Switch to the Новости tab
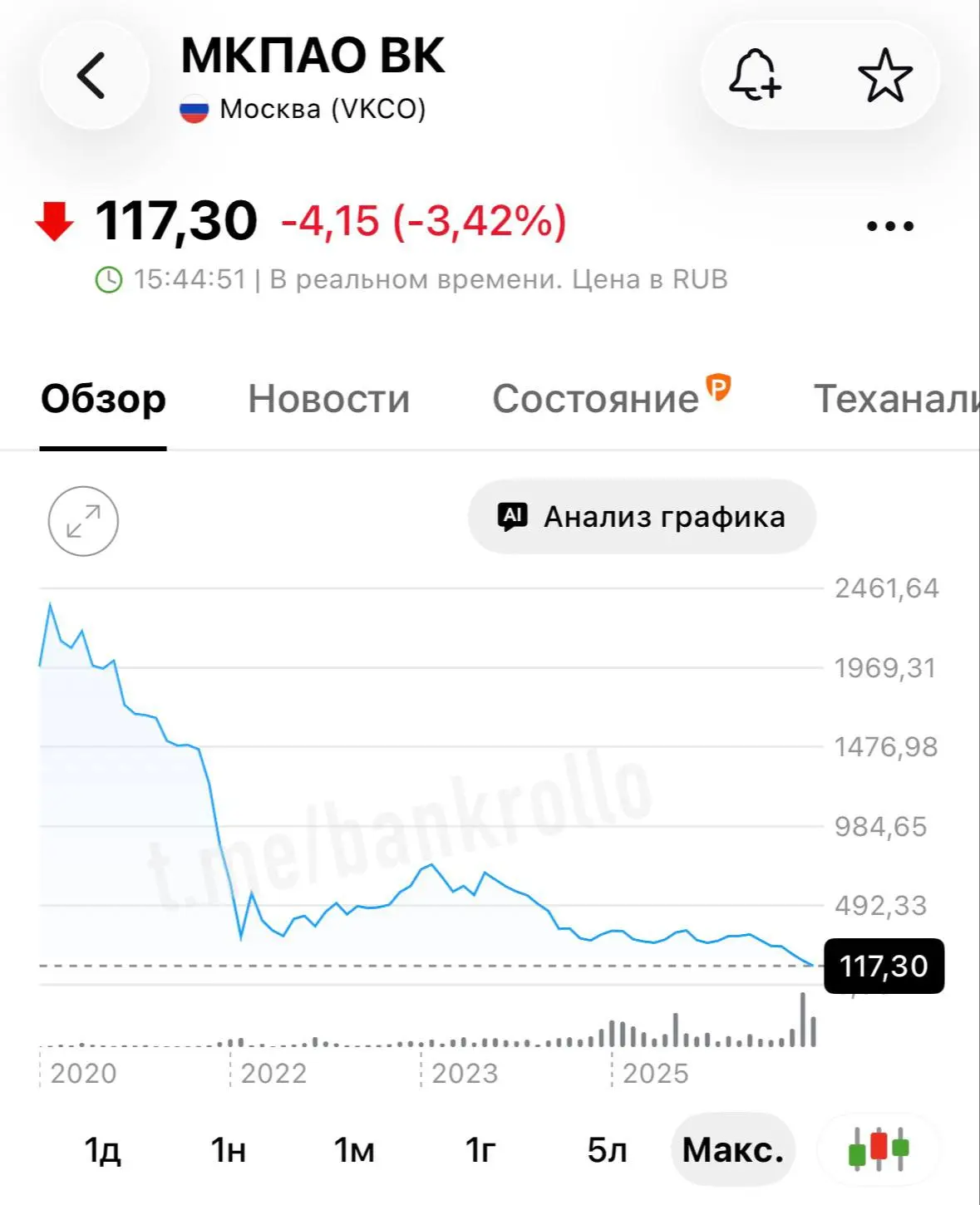 [x=329, y=399]
